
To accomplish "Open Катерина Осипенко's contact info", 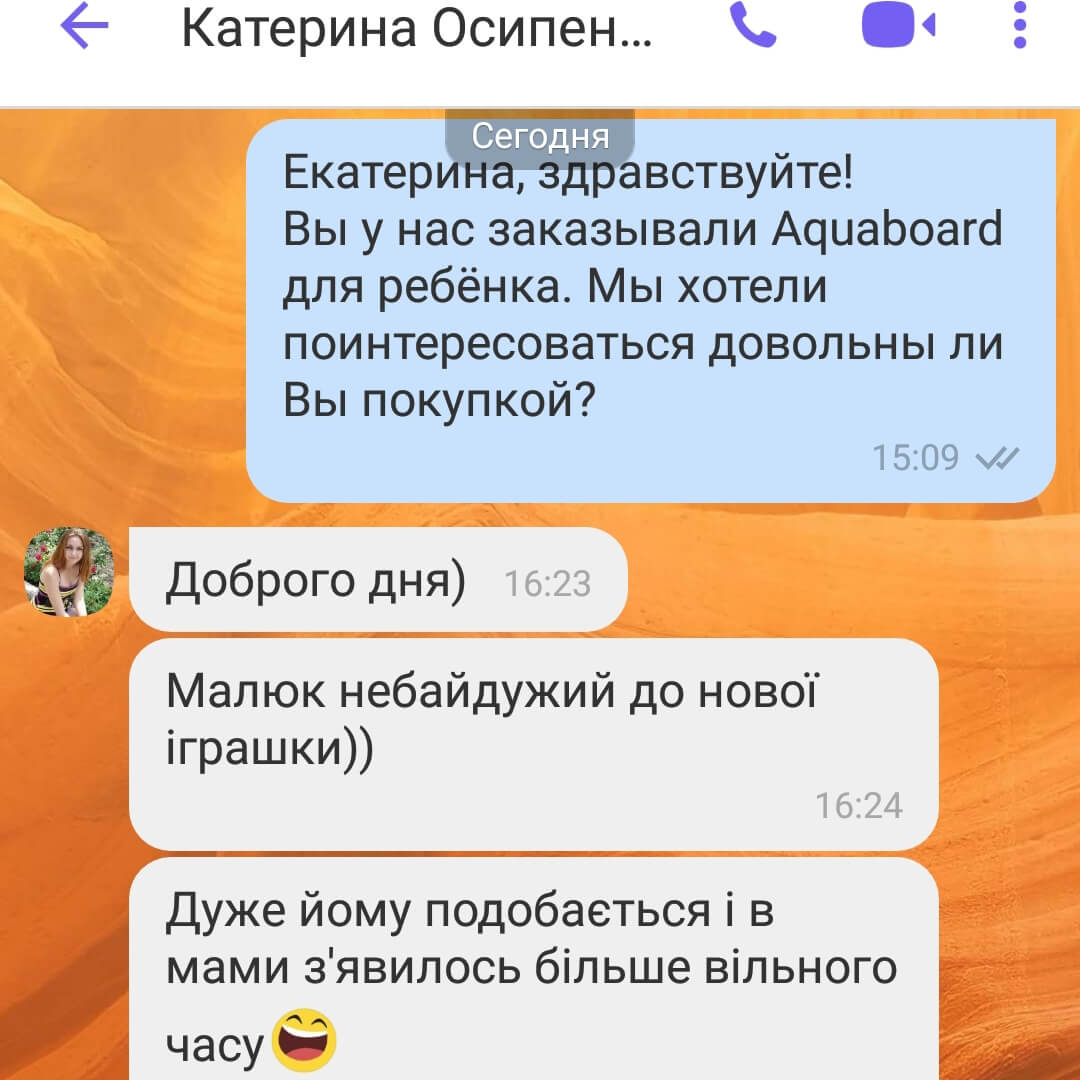I will coord(416,30).
